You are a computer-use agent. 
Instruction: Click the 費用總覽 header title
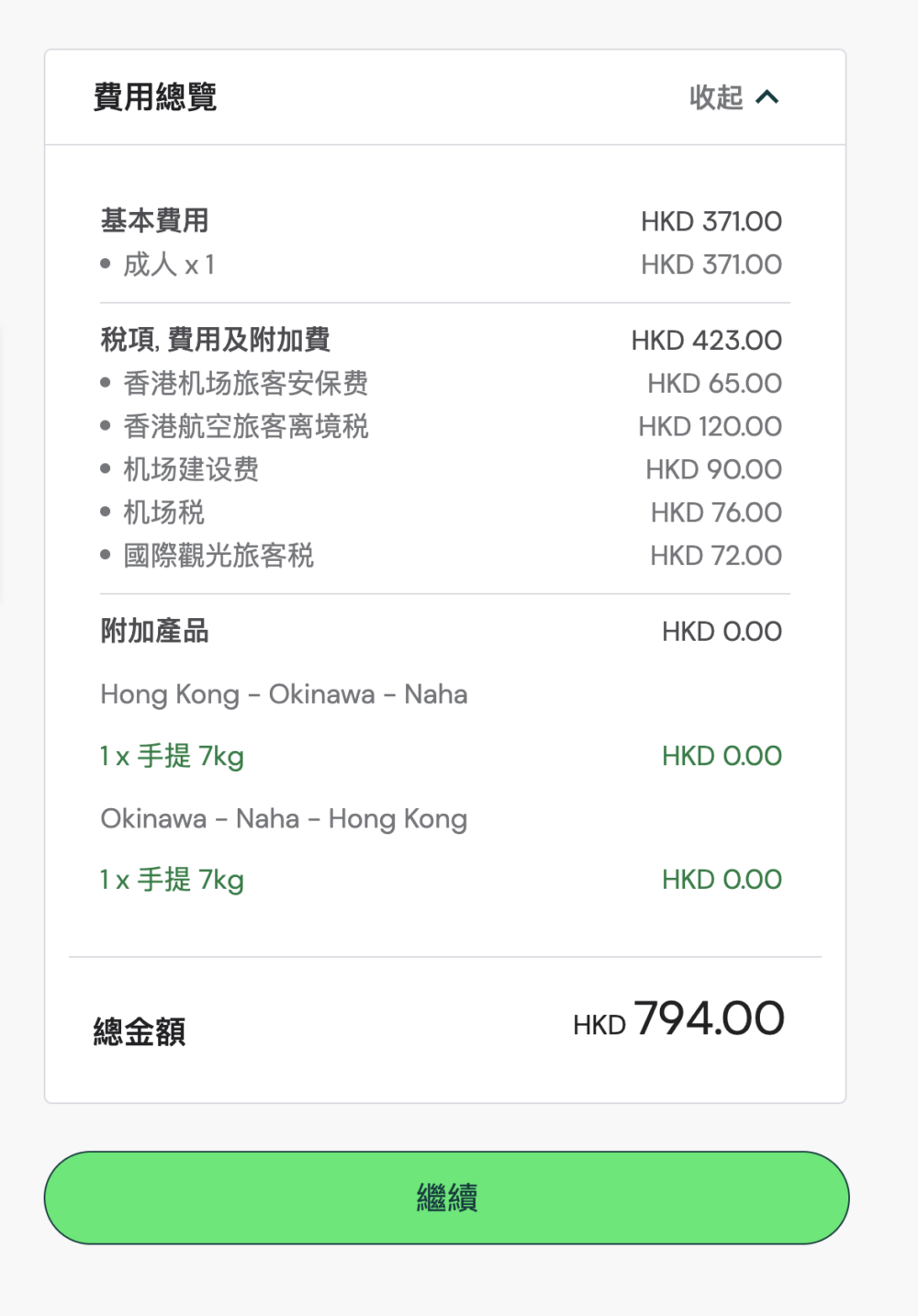(153, 96)
